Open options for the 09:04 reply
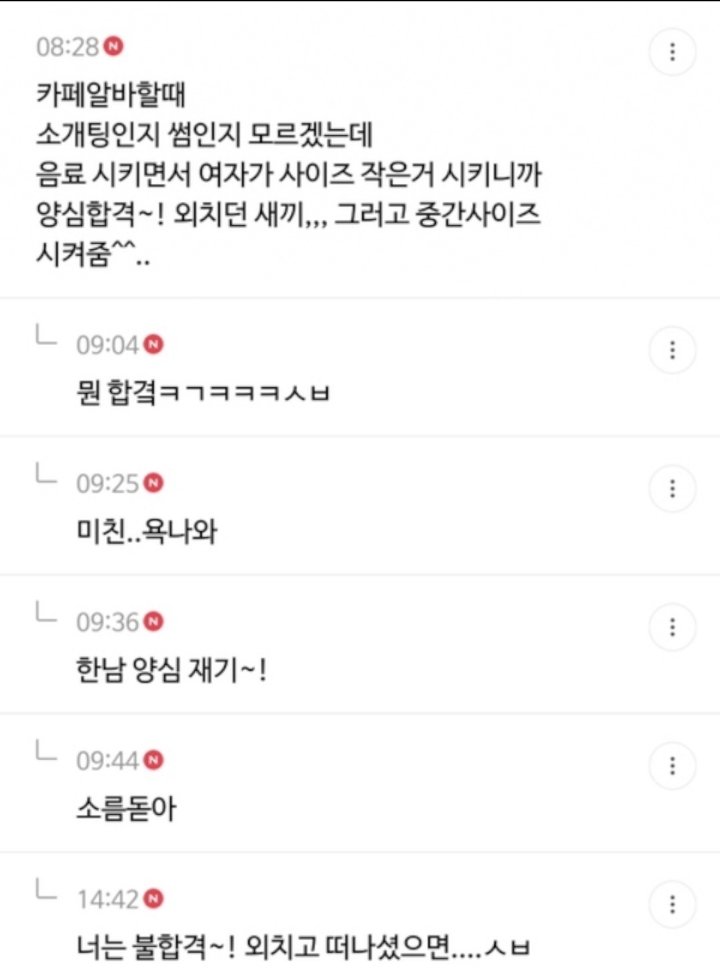This screenshot has width=720, height=972. pos(672,350)
